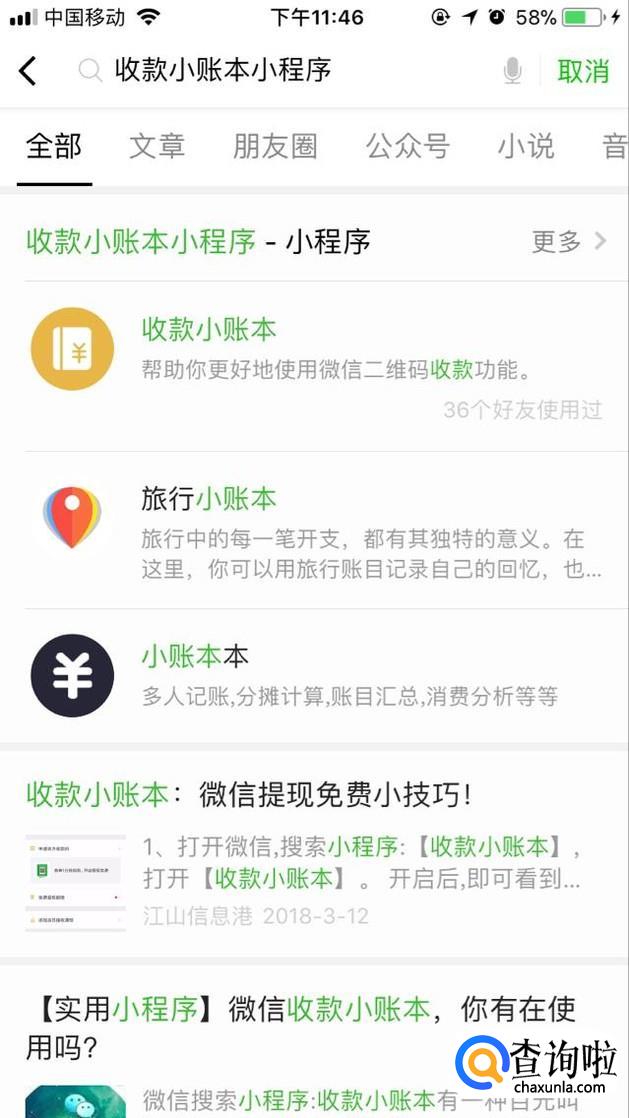
Task: Go back using the back arrow
Action: pyautogui.click(x=28, y=71)
